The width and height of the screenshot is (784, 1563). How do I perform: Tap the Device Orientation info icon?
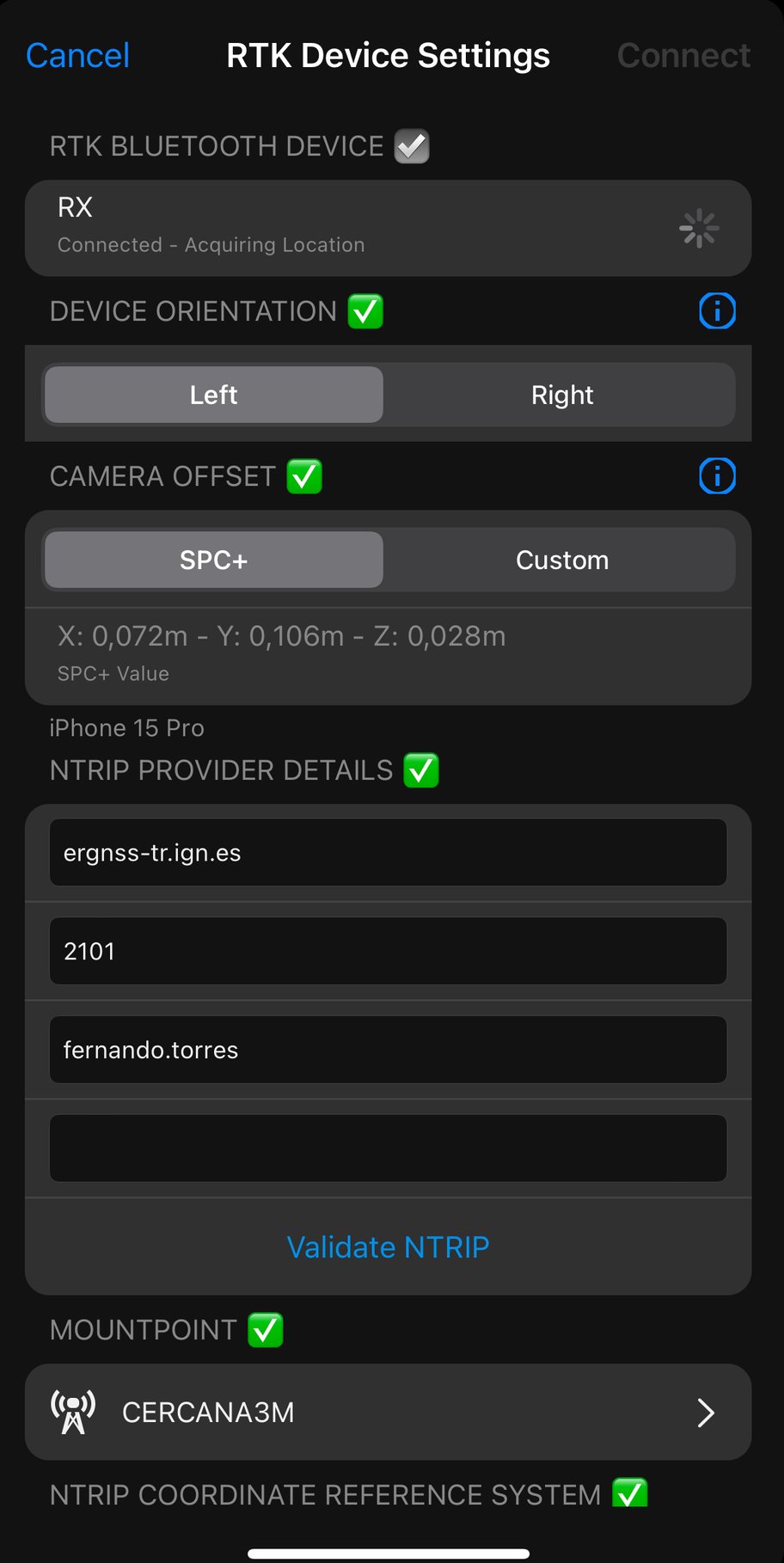point(717,311)
